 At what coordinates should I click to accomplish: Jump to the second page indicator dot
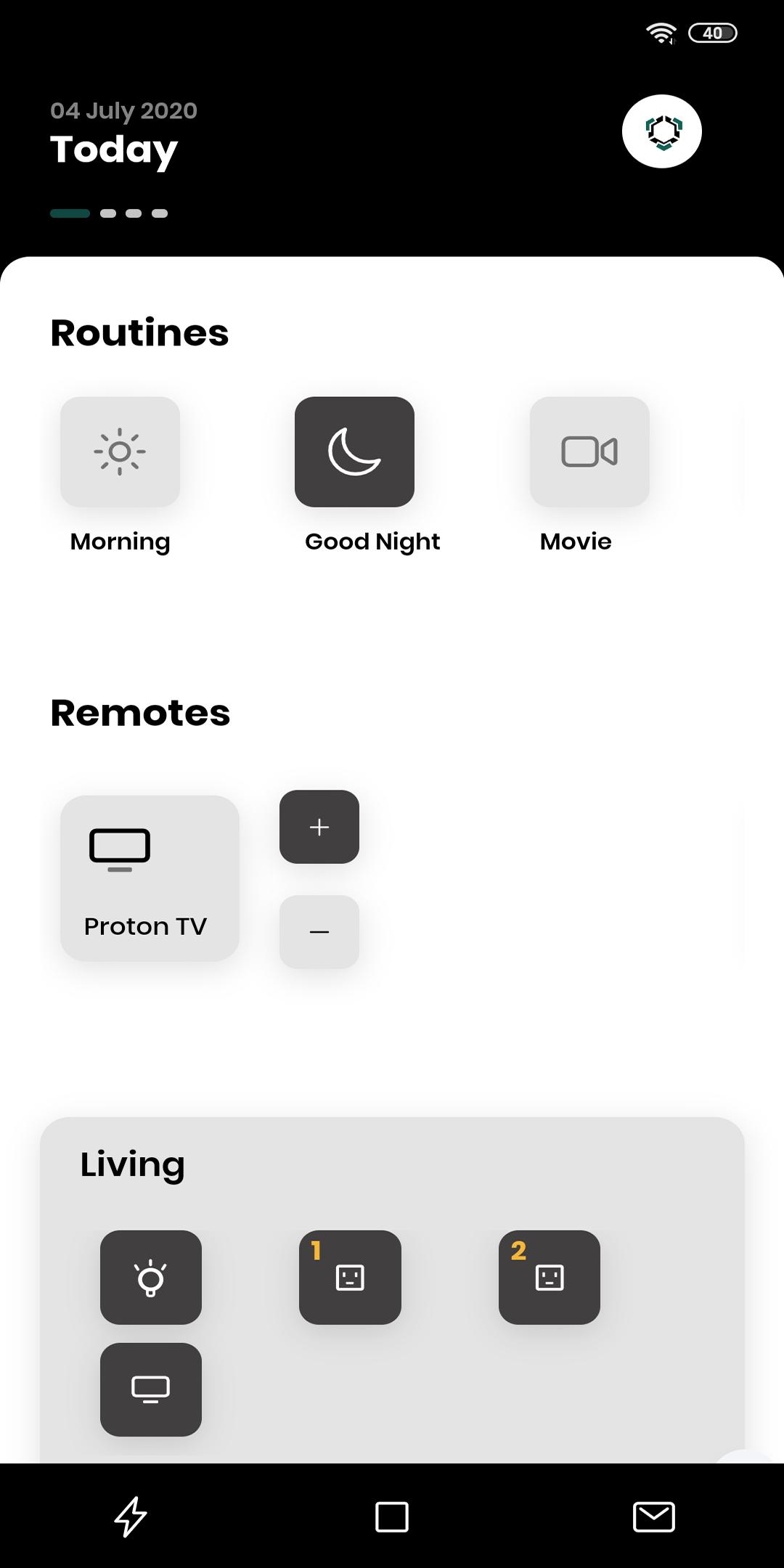click(x=108, y=213)
